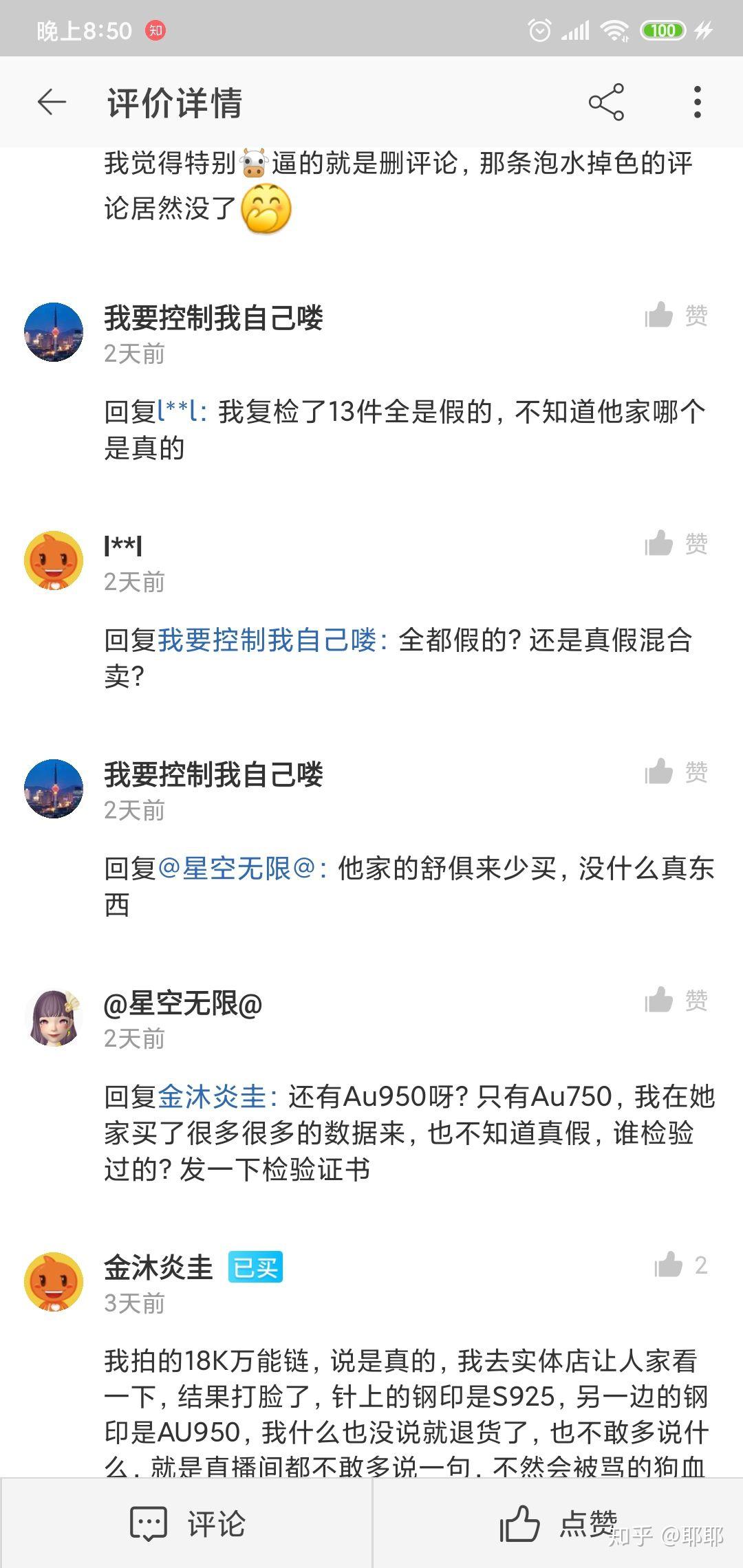Open the three-dot overflow menu

coord(697,102)
